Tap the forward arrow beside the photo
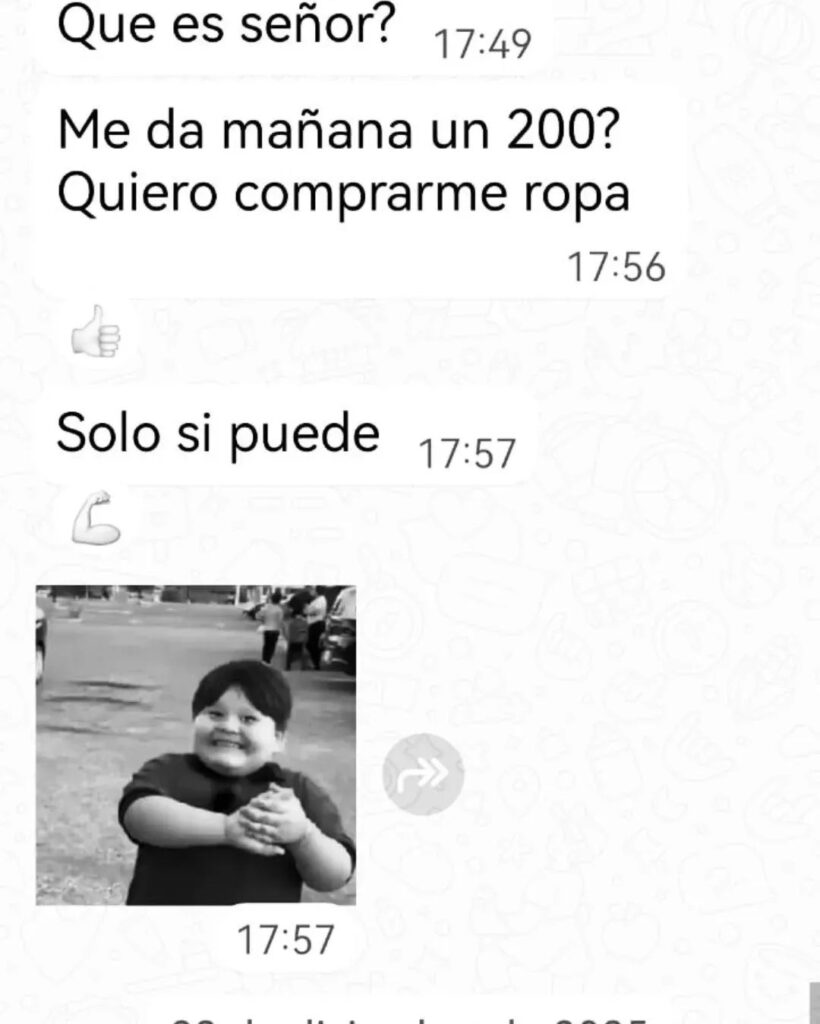 point(423,774)
